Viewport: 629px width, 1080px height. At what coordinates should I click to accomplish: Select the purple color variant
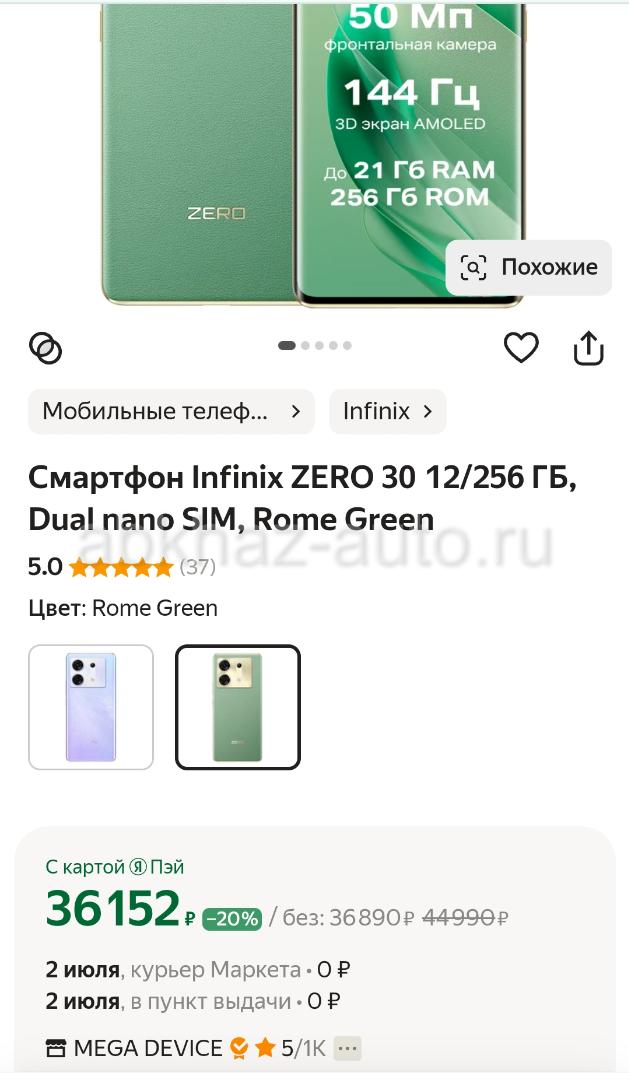(91, 707)
